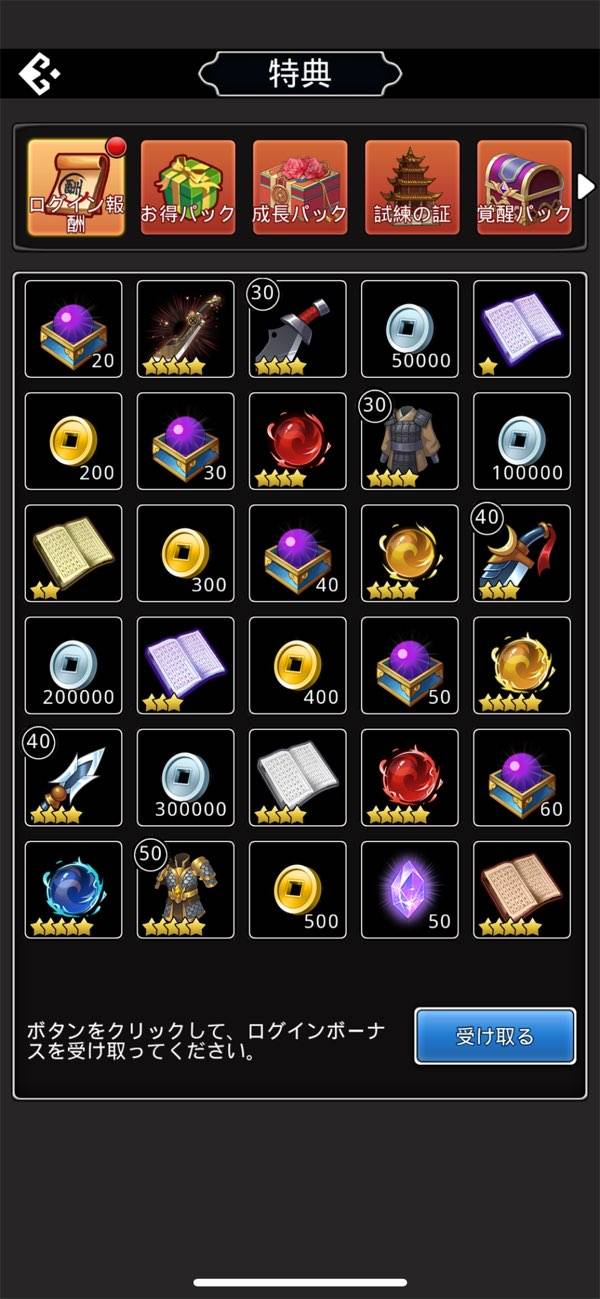Screen dimensions: 600x1299
Task: Inspect the 100000 silver coin reward
Action: tap(522, 441)
